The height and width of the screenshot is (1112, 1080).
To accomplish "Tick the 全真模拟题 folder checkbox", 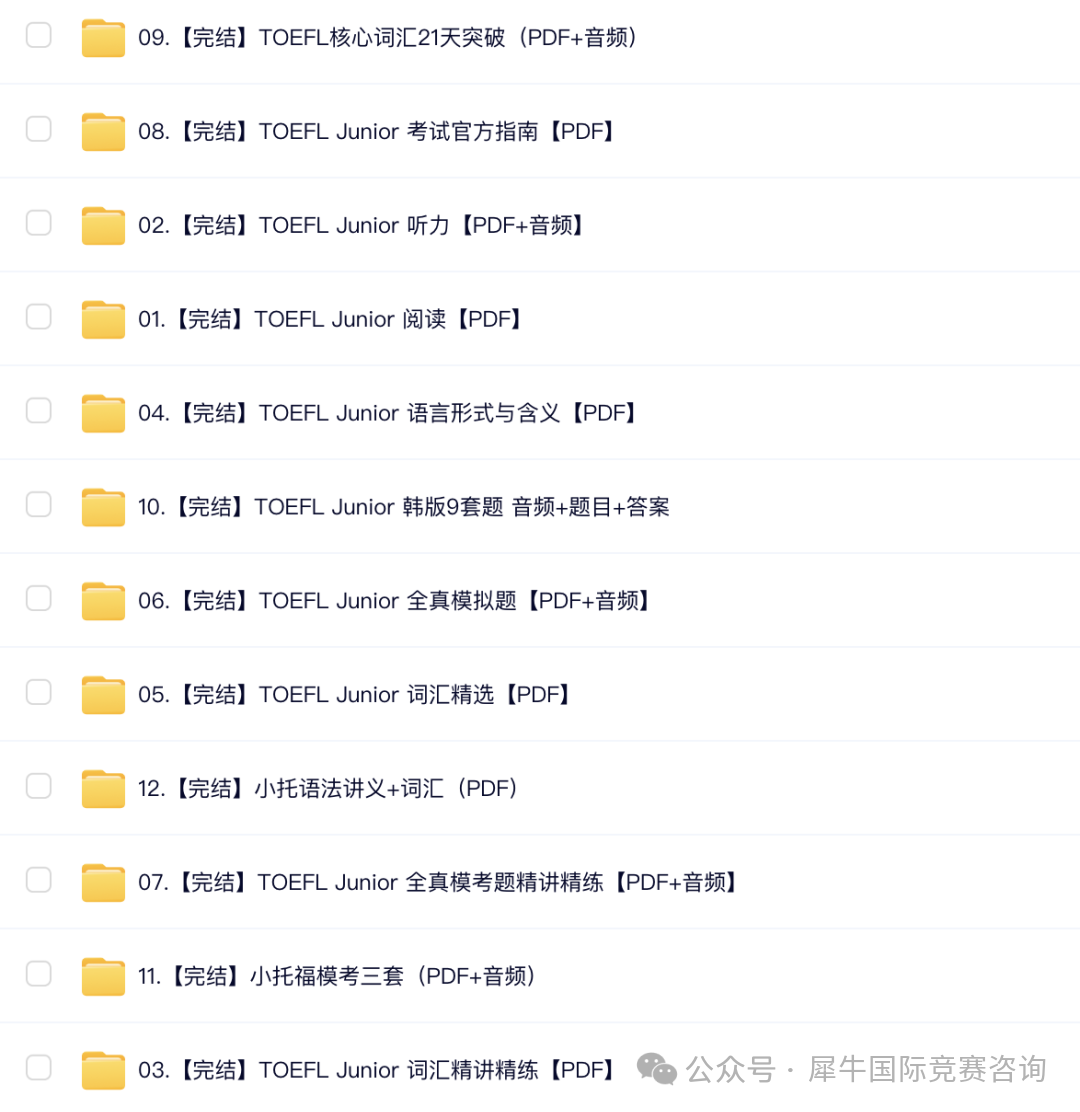I will (x=38, y=599).
